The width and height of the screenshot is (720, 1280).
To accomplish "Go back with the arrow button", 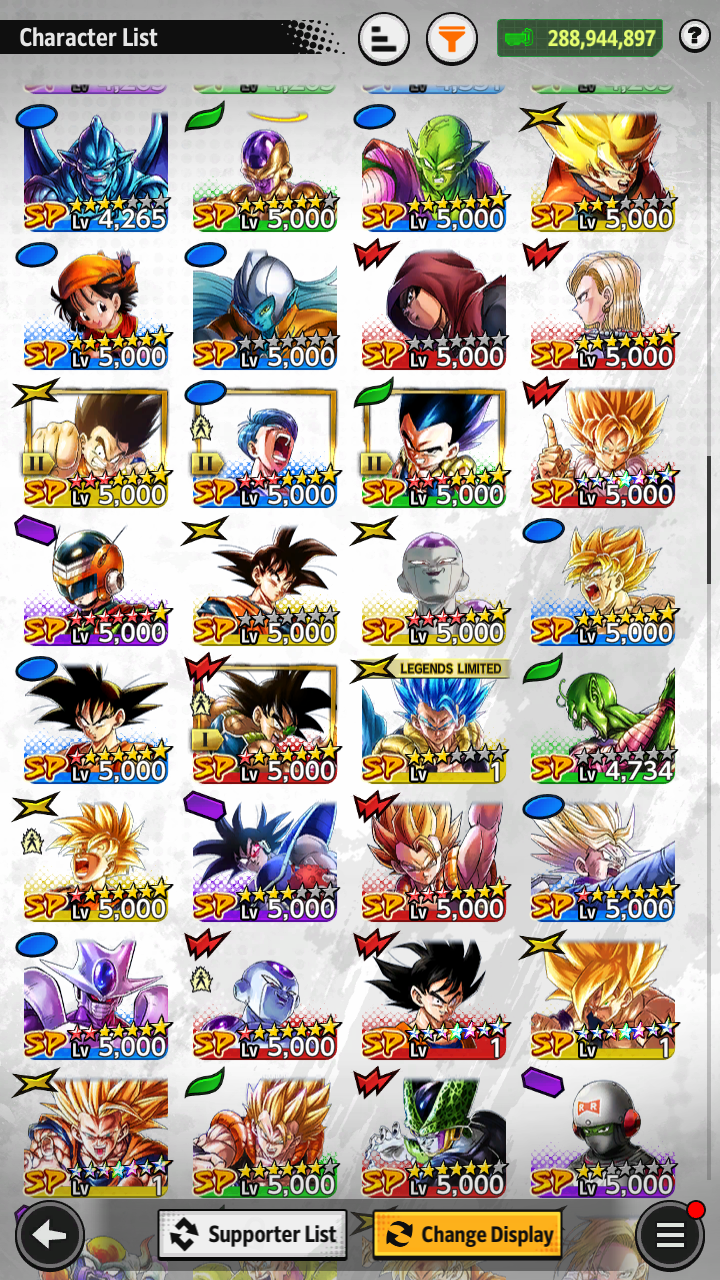I will coord(48,1235).
